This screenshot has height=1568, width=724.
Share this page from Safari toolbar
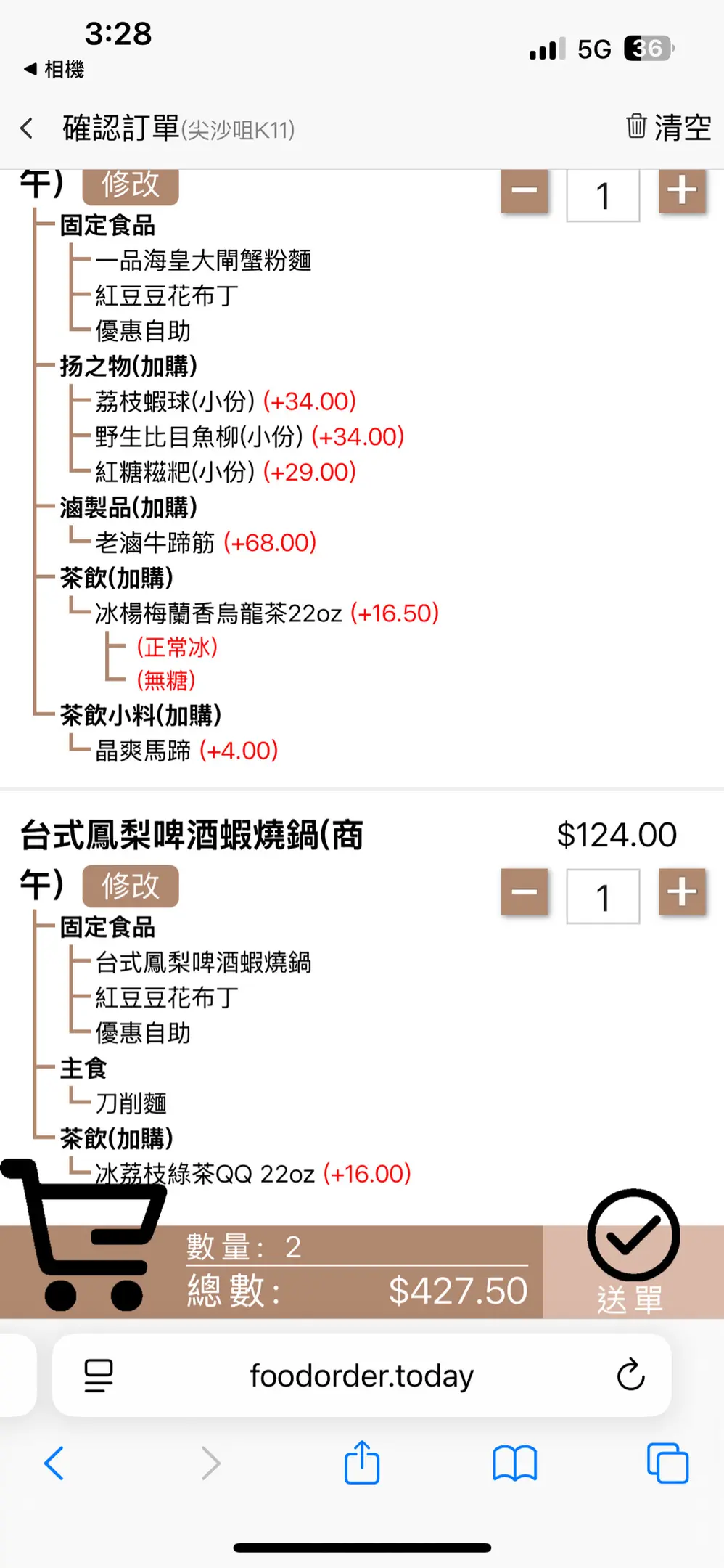coord(361,1463)
